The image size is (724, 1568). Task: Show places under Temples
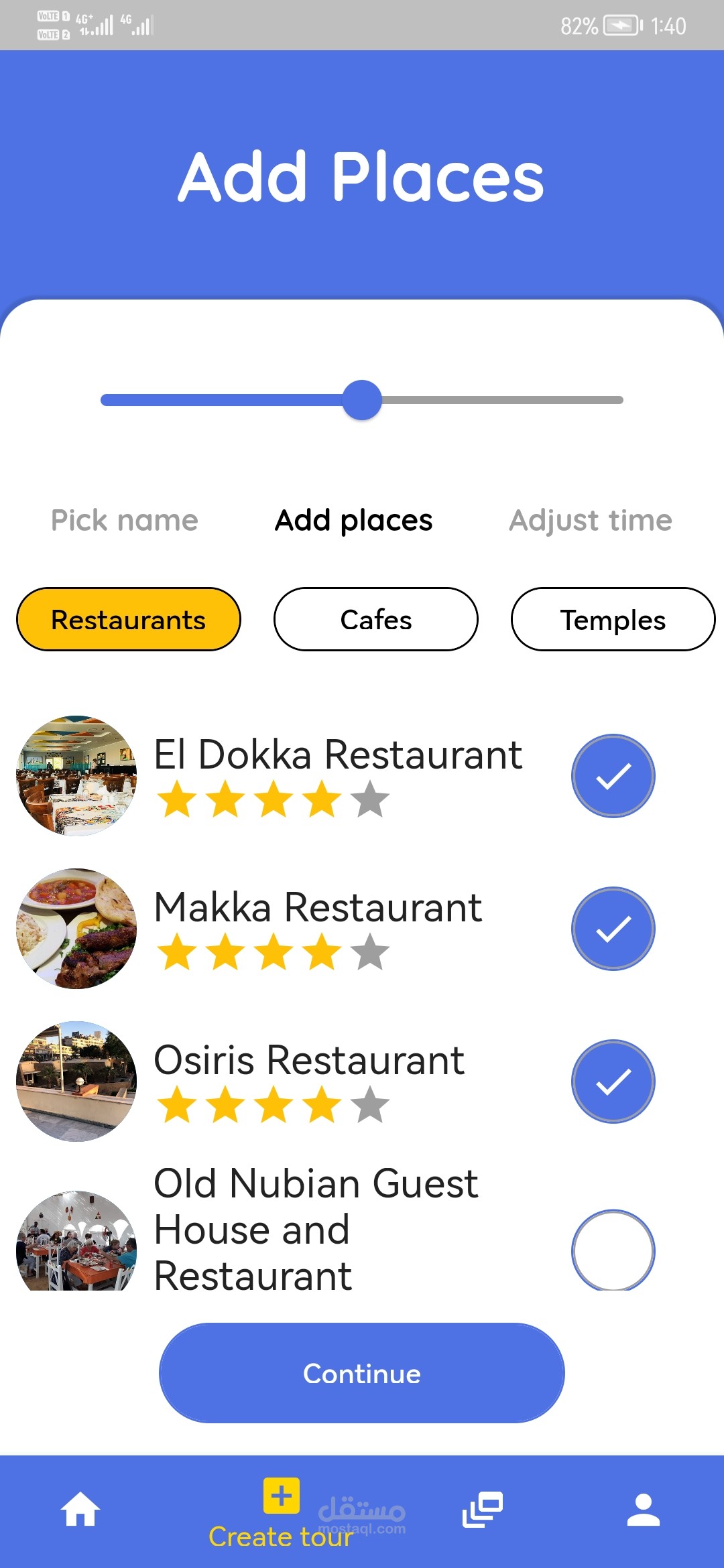click(x=613, y=619)
